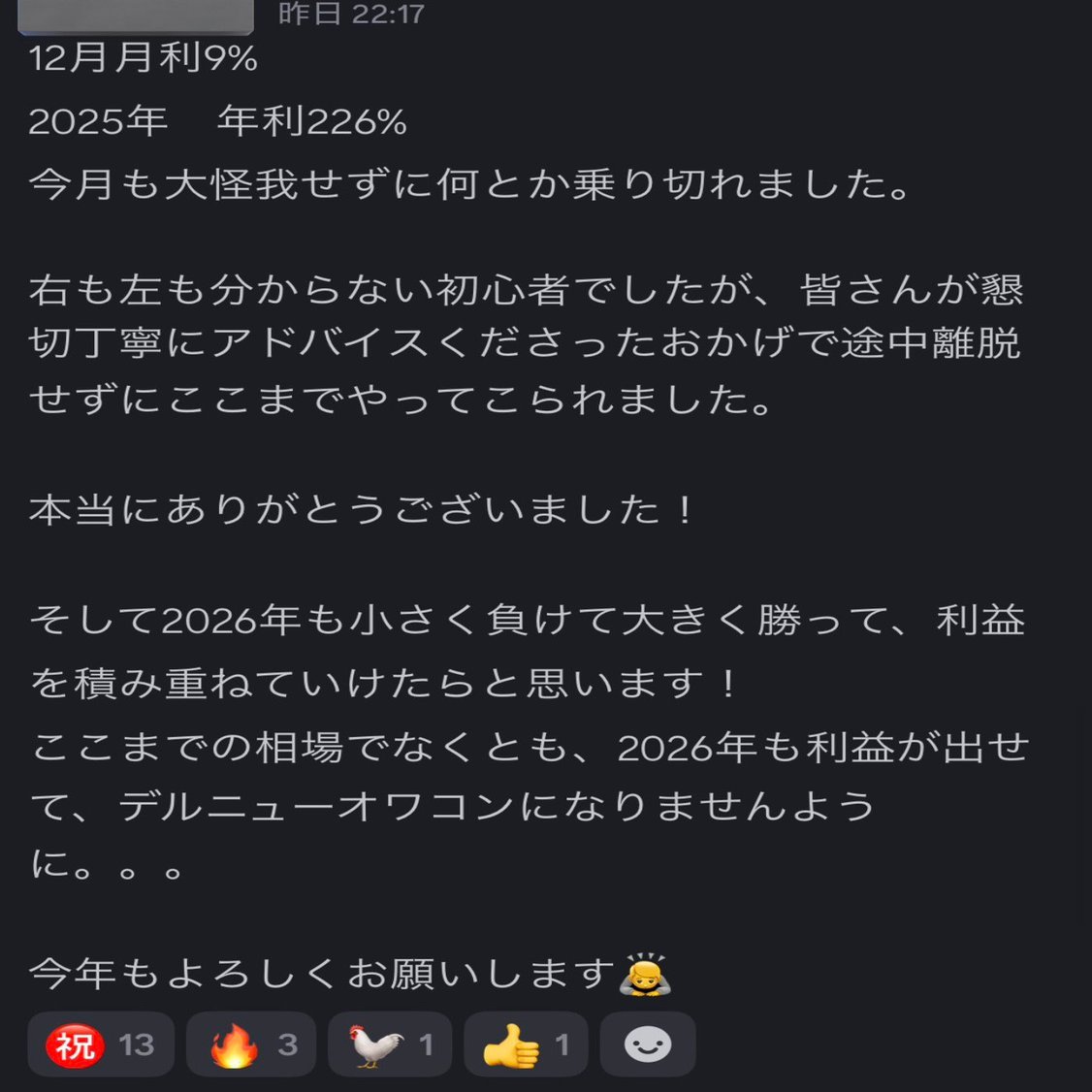Screen dimensions: 1092x1092
Task: Open the add reaction emoji picker
Action: click(x=647, y=1044)
